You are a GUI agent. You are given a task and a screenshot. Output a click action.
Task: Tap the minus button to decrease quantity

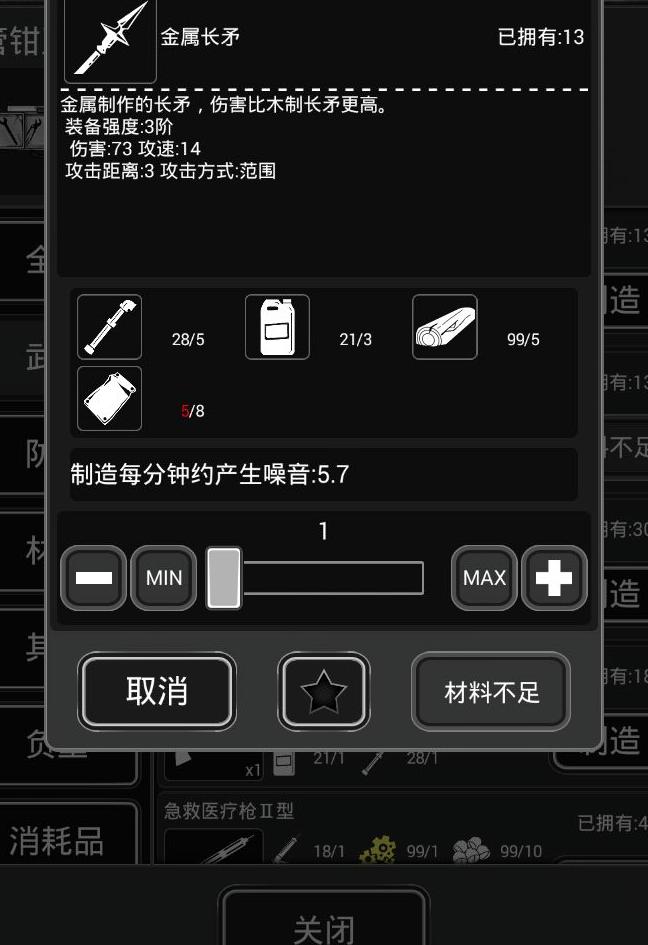(x=94, y=578)
